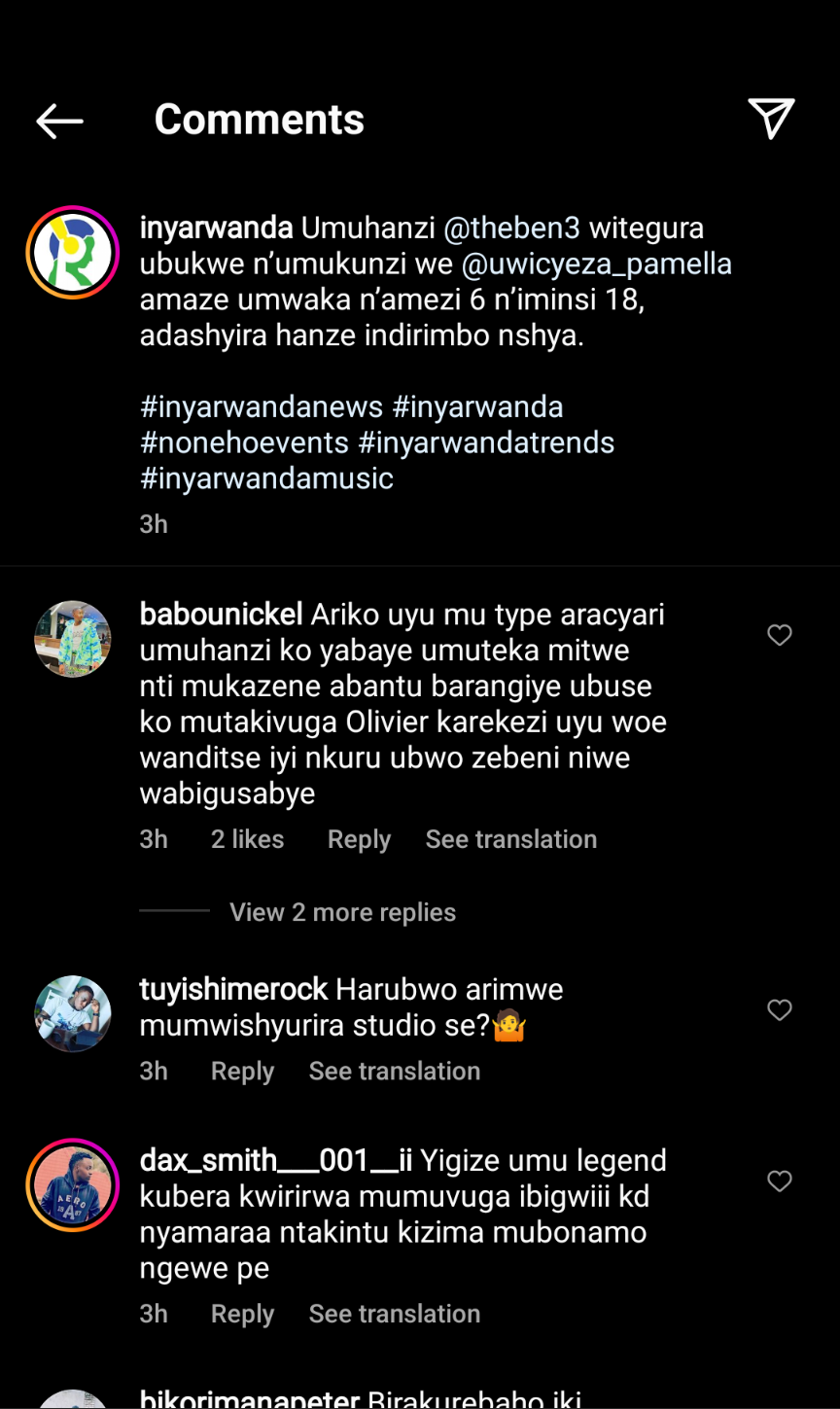The height and width of the screenshot is (1409, 840).
Task: Expand View 2 more replies
Action: pos(342,912)
